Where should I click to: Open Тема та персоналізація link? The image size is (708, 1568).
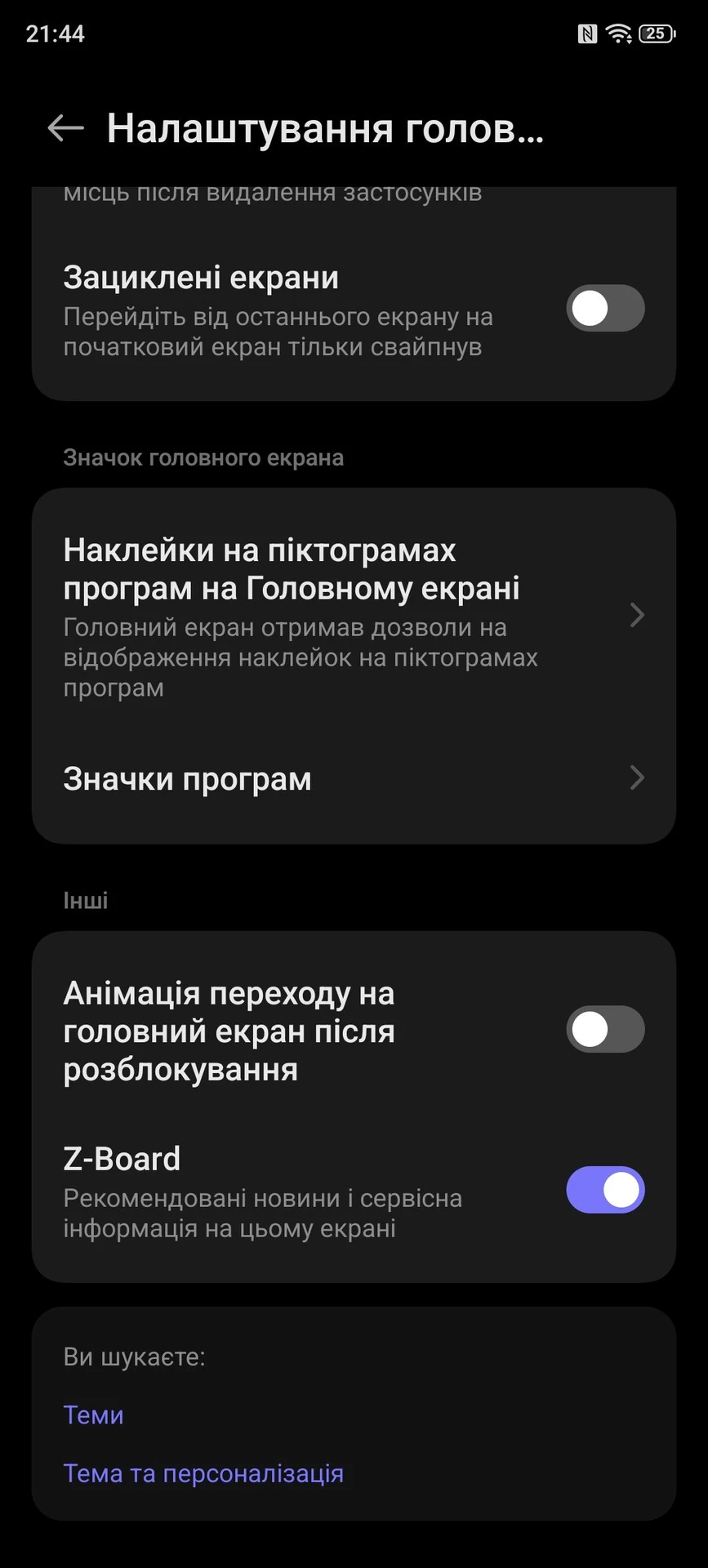203,1474
